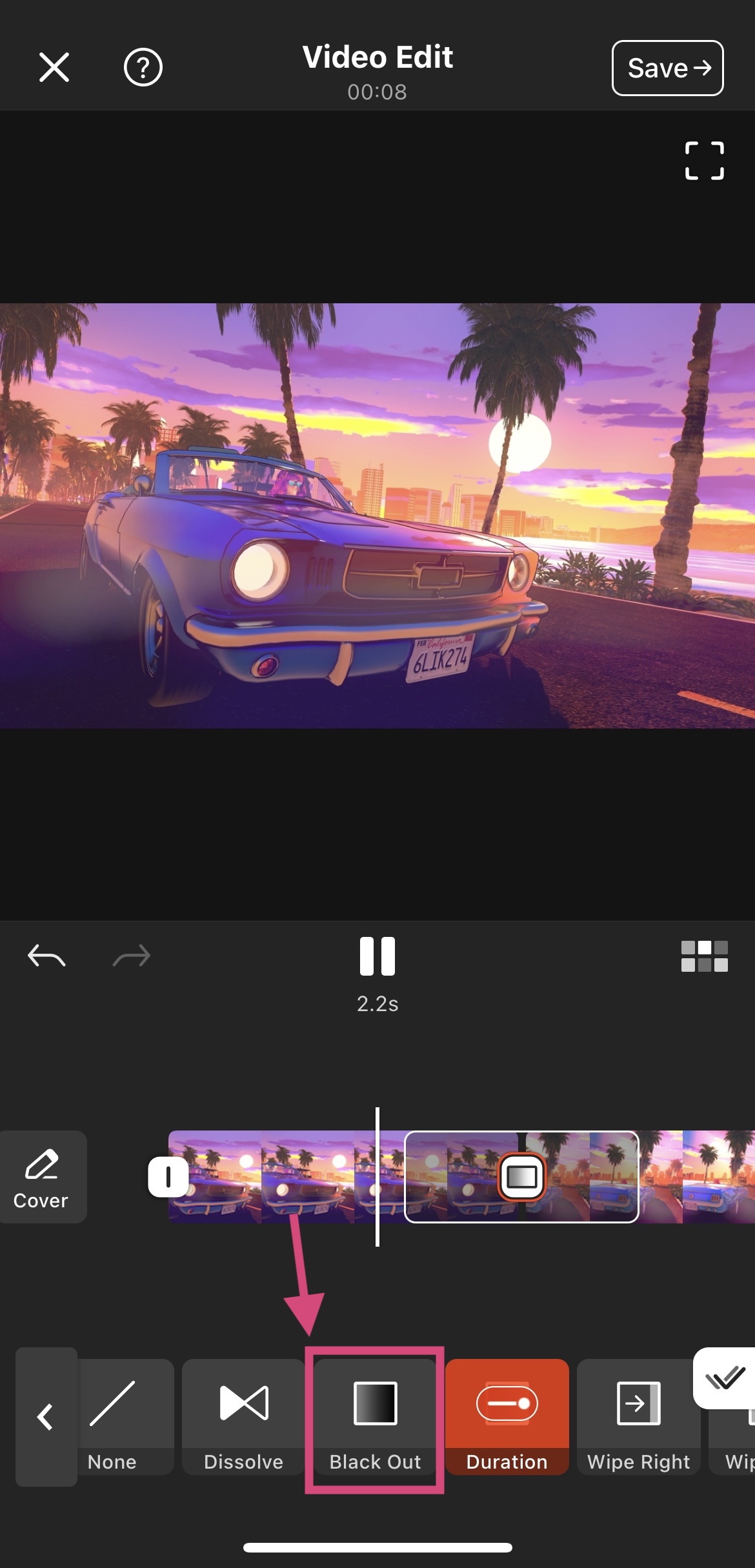The height and width of the screenshot is (1568, 755).
Task: Close the video editor
Action: [x=54, y=67]
